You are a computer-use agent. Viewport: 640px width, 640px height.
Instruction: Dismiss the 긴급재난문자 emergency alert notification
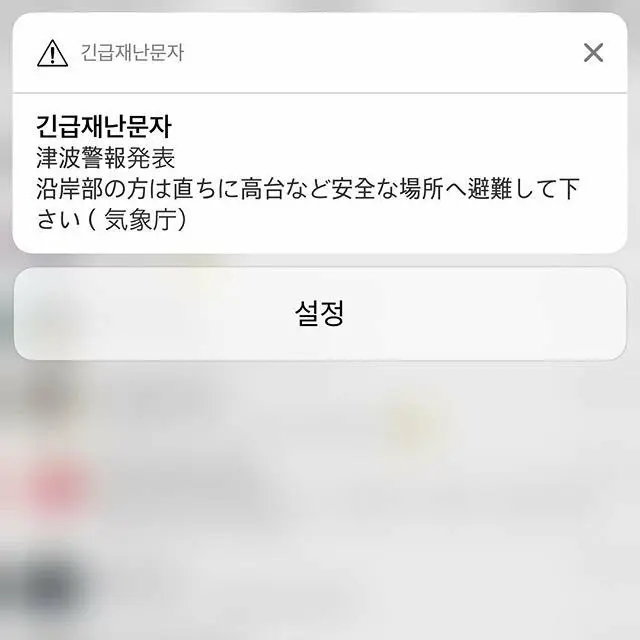[x=593, y=53]
